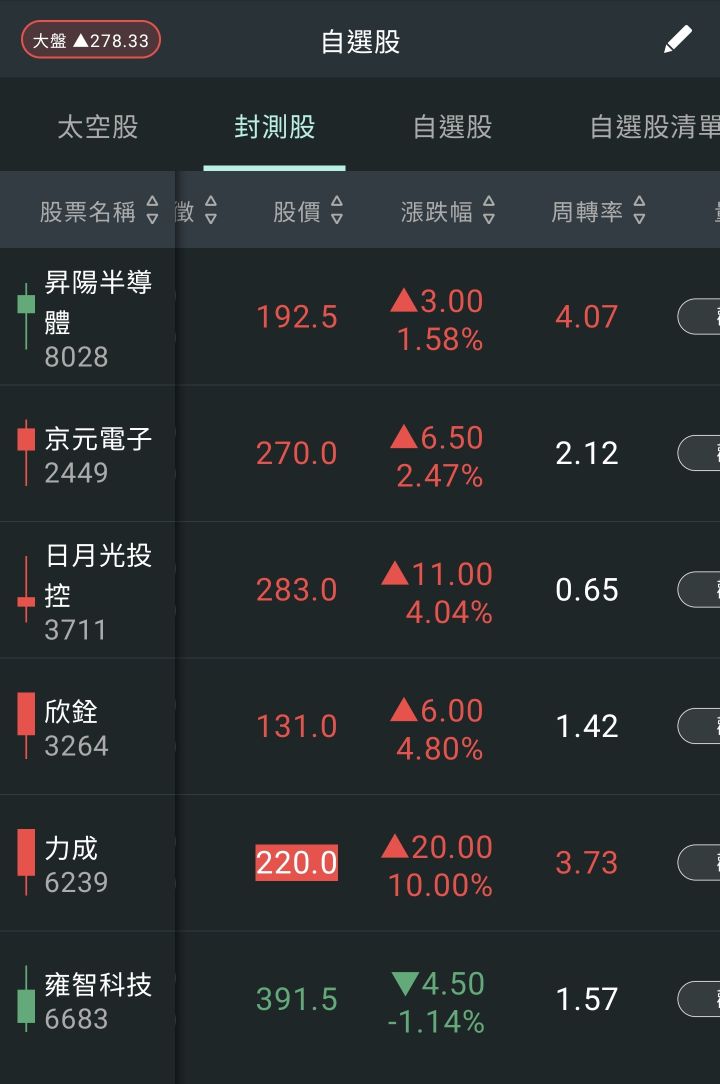
Task: View 日月光投控 3711 stock
Action: click(98, 590)
